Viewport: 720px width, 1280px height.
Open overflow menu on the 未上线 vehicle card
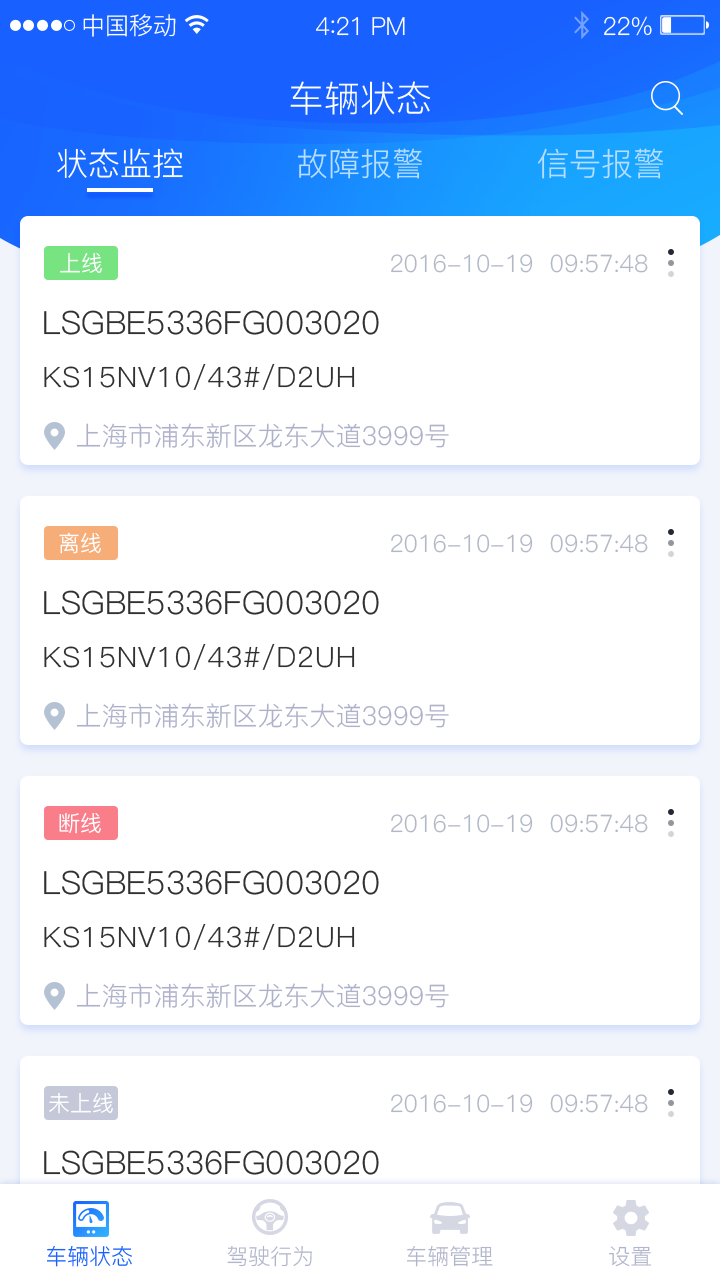(x=671, y=1103)
